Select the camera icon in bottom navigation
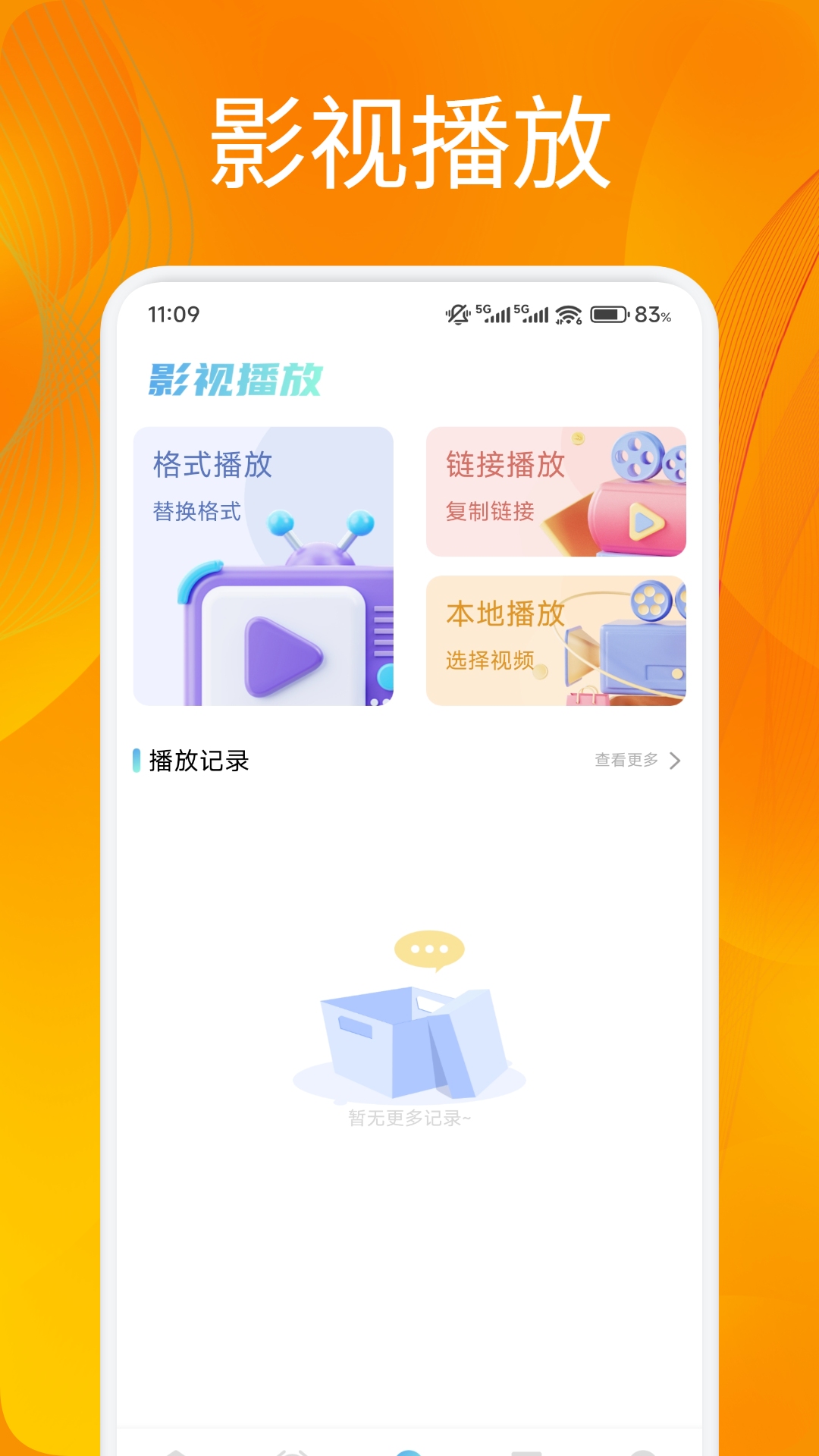819x1456 pixels. [292, 1450]
